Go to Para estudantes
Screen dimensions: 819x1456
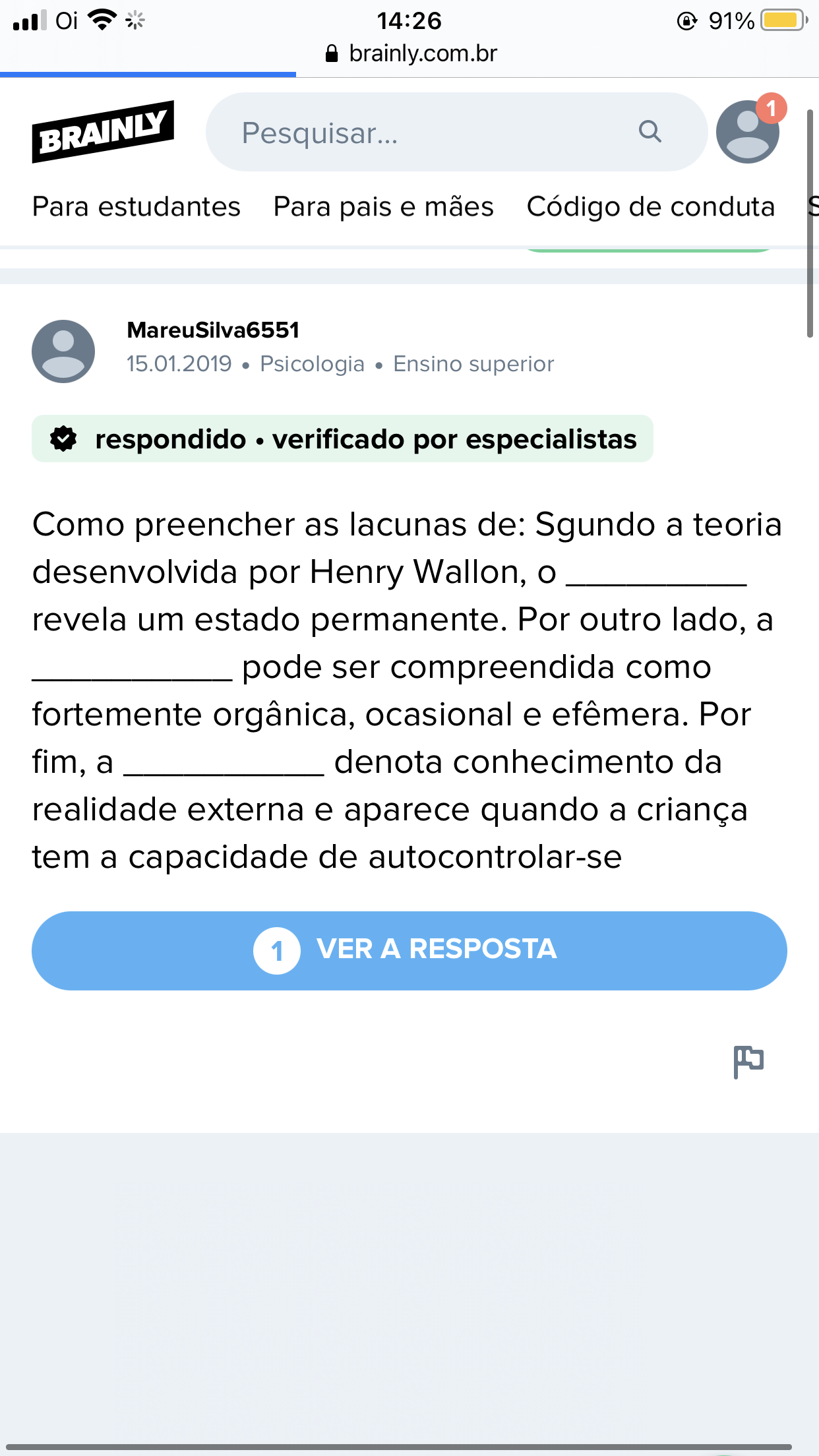click(136, 207)
